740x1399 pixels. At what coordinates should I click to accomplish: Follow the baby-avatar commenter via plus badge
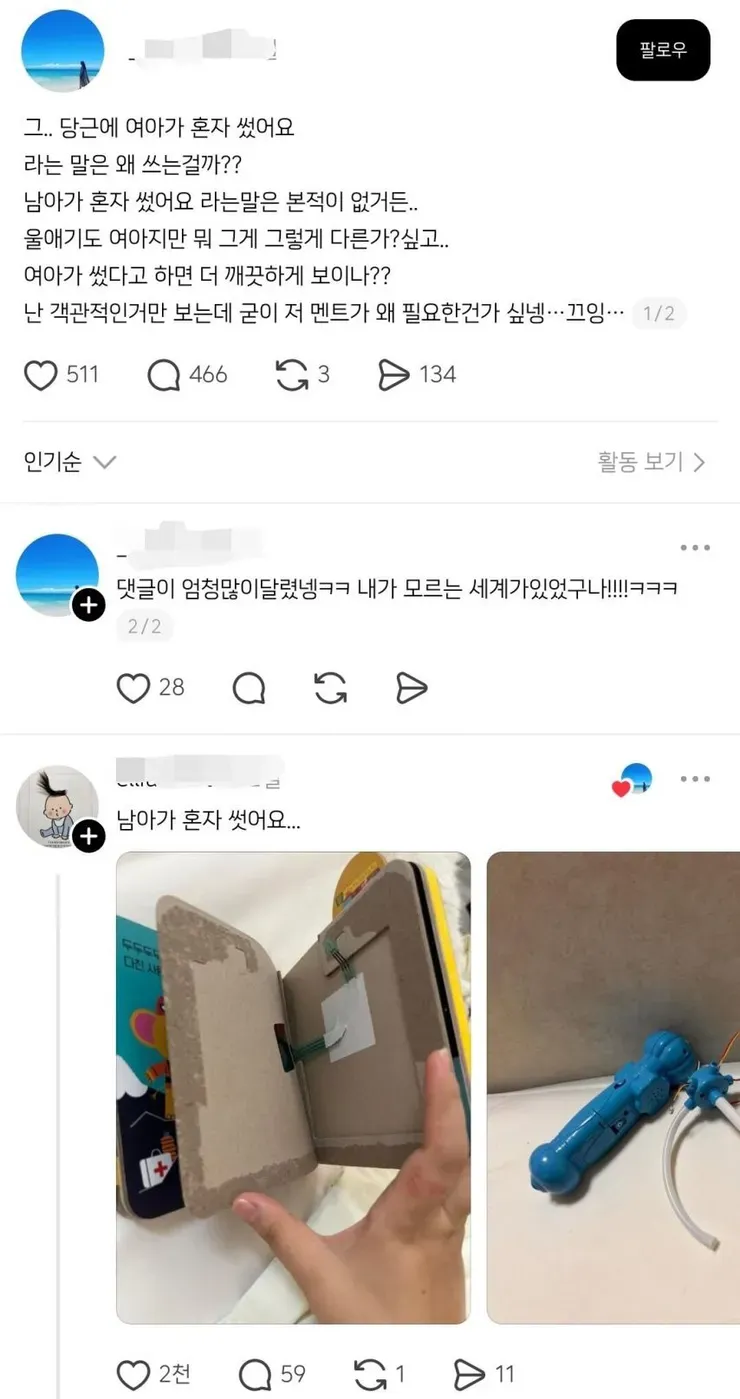coord(89,836)
